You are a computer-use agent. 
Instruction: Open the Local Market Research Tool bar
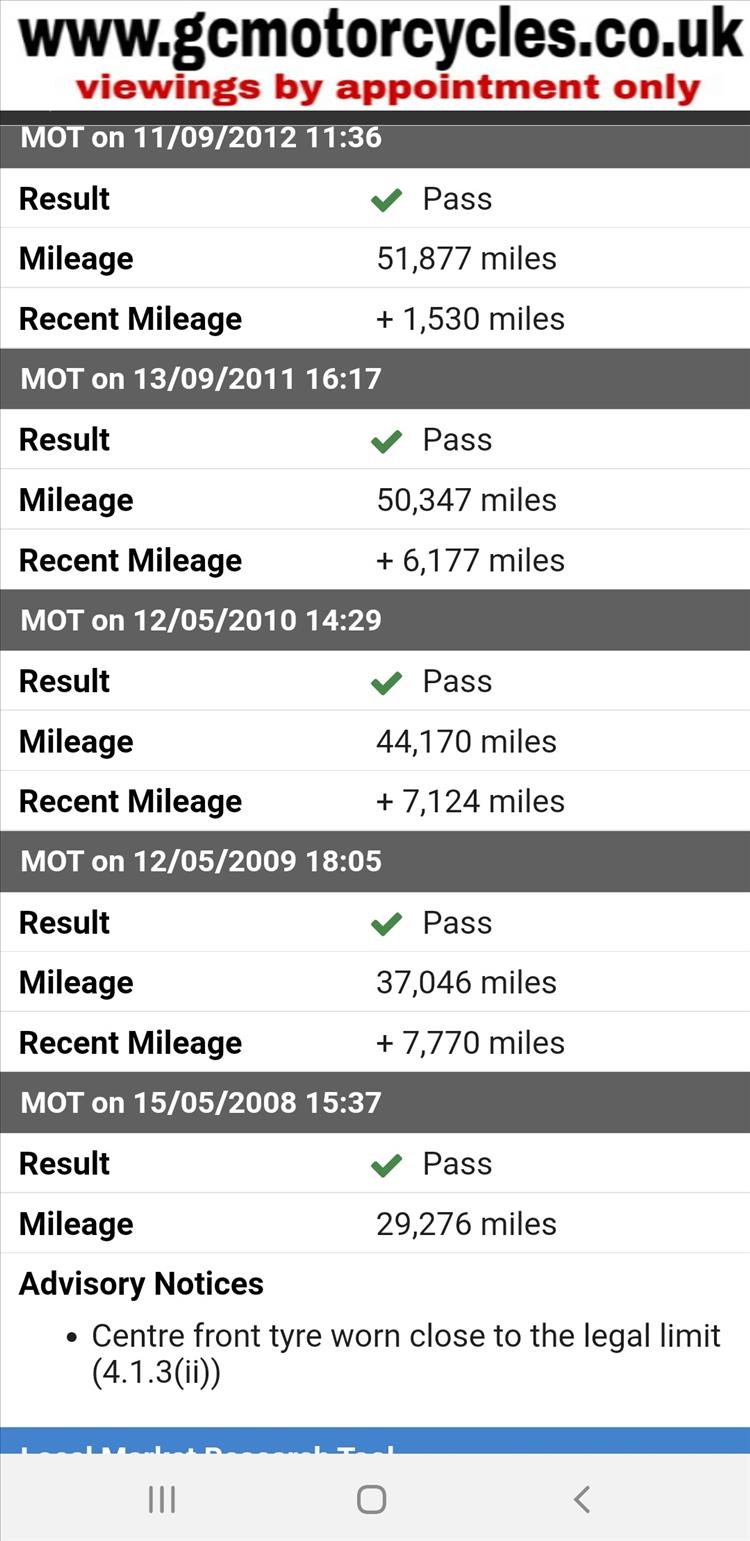(x=375, y=1440)
